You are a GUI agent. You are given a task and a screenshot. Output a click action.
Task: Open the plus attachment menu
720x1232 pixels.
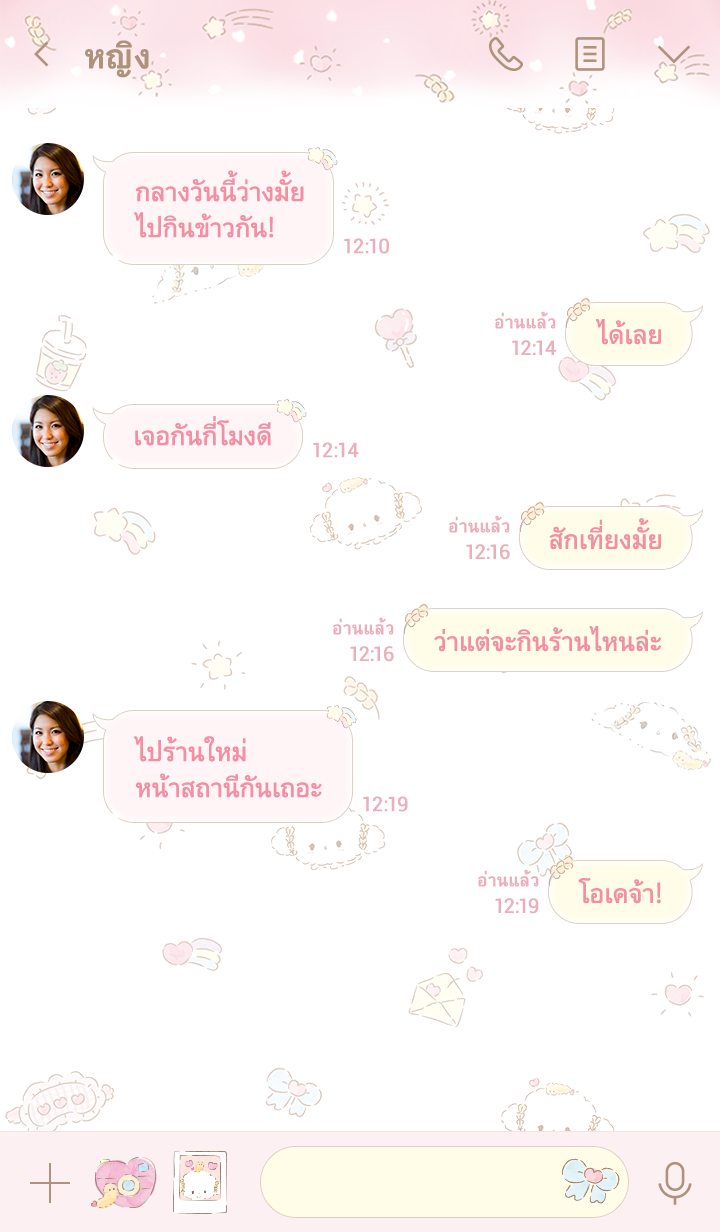tap(49, 1183)
